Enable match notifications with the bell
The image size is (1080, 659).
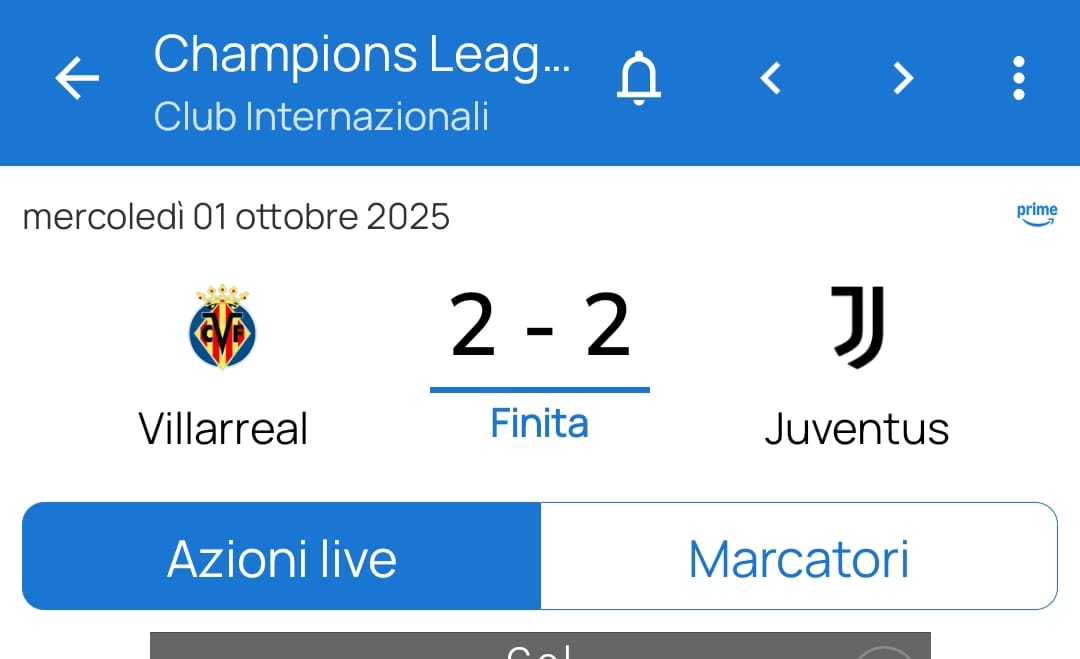(x=639, y=78)
